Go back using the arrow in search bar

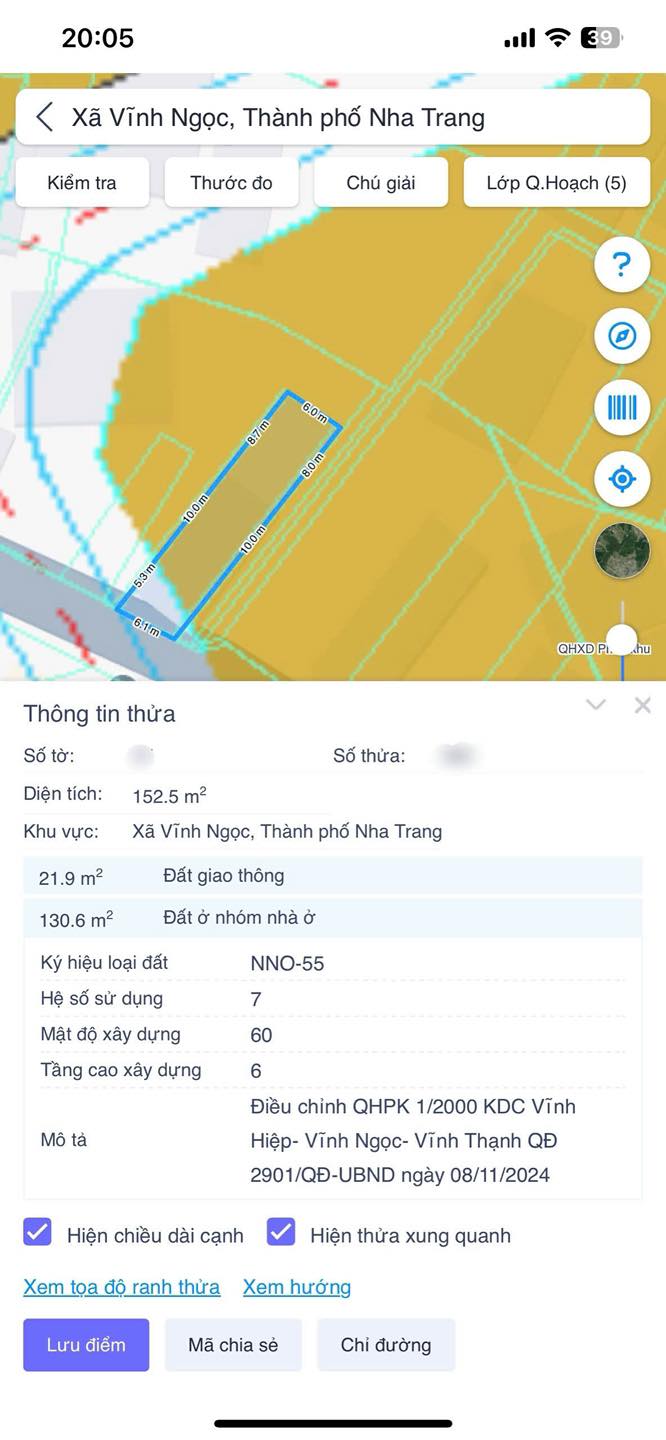pyautogui.click(x=45, y=117)
